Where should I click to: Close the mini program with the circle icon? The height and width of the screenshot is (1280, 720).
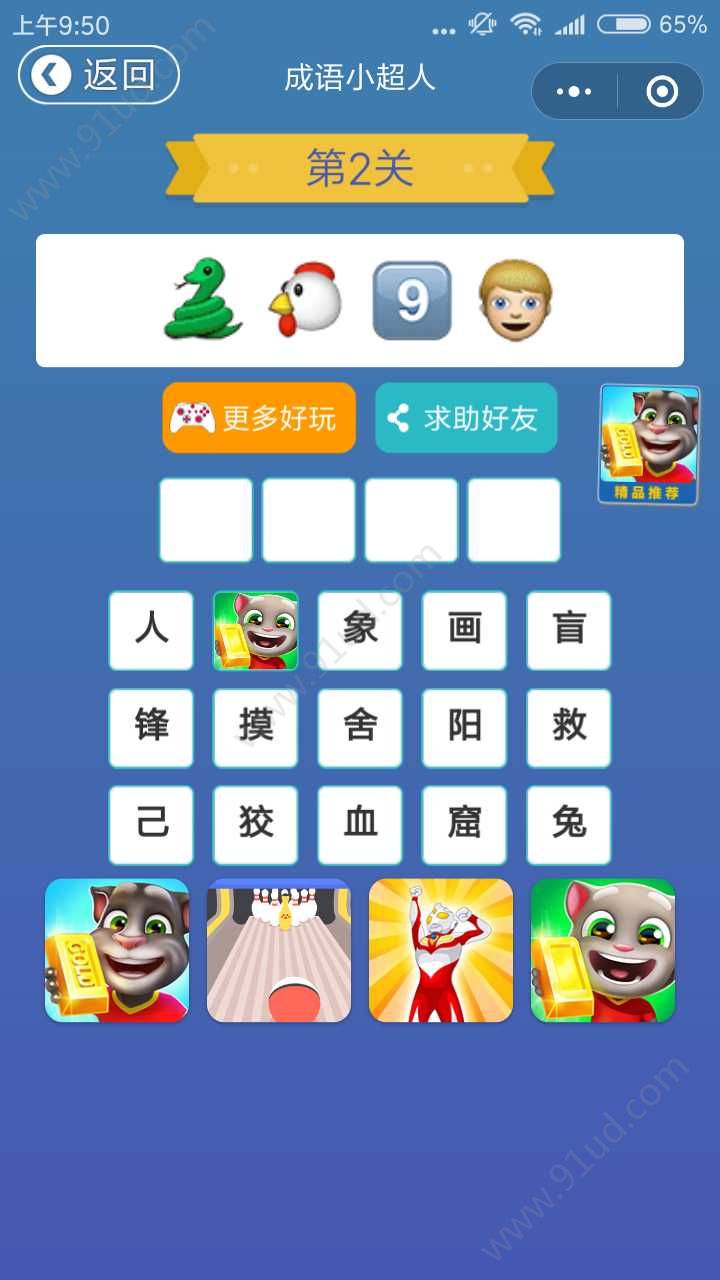click(x=662, y=92)
